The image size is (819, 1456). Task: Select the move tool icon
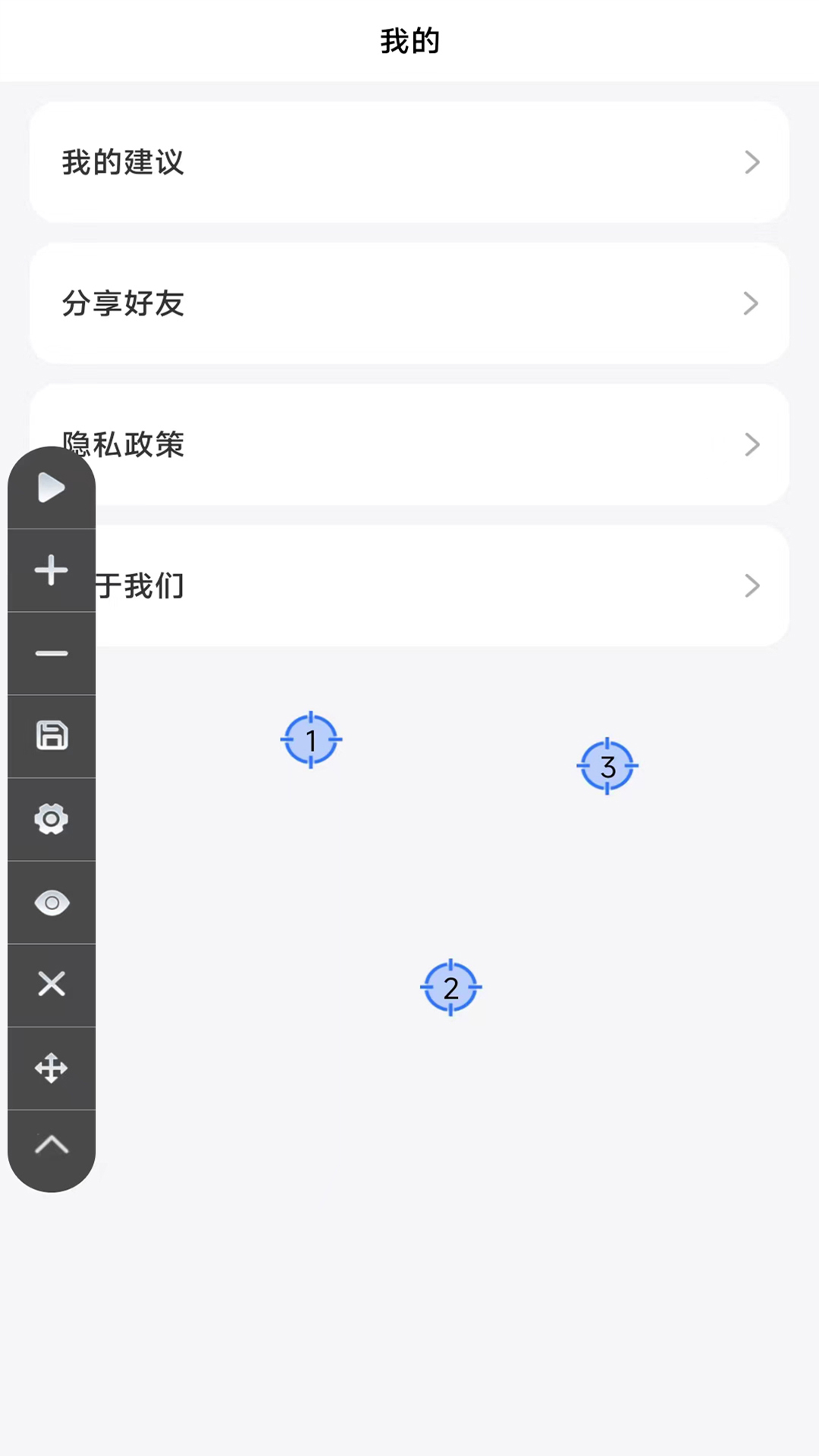pyautogui.click(x=51, y=1068)
